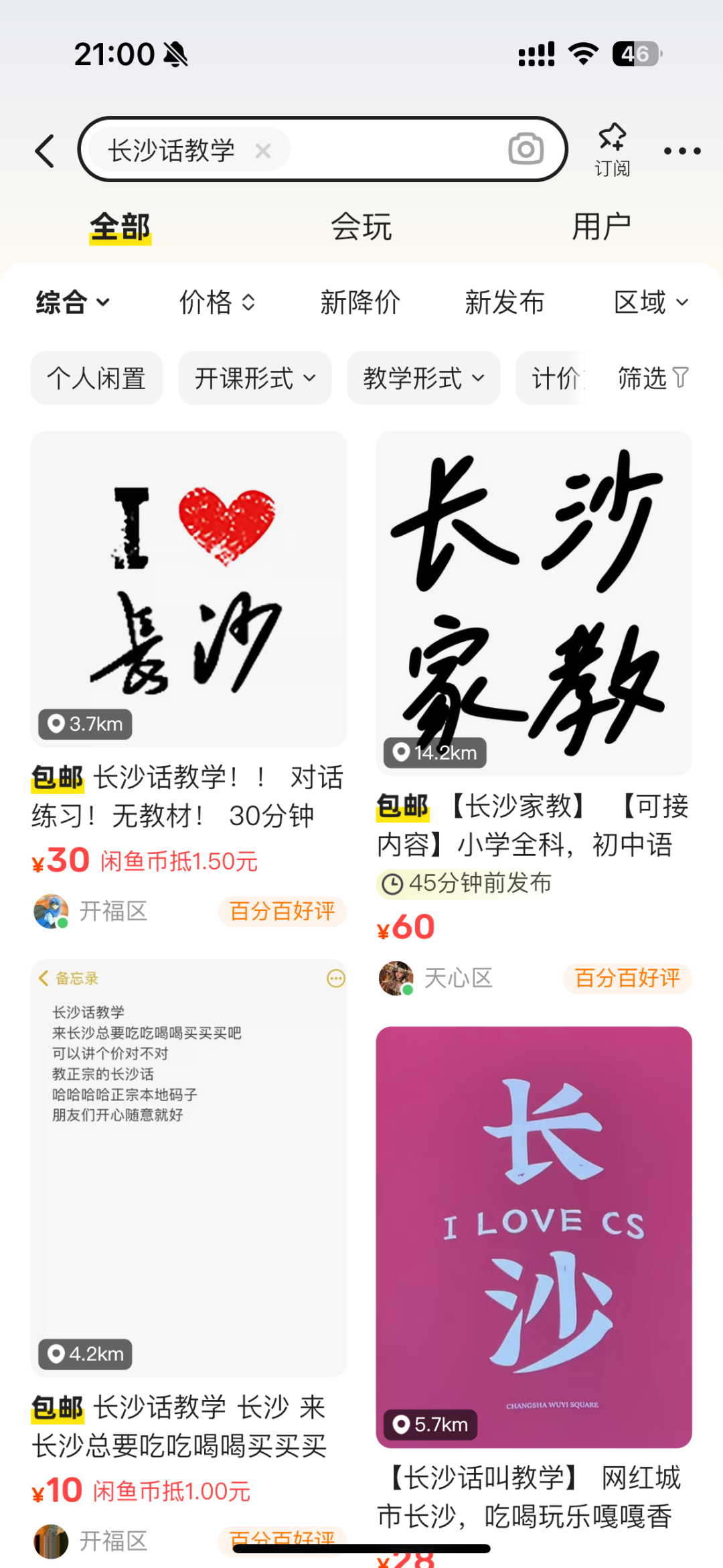
Task: Expand the 开课形式 filter
Action: click(254, 378)
